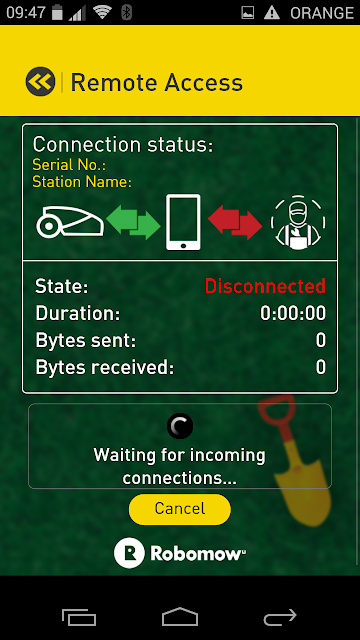Go back using the double-arrow icon

tap(40, 82)
